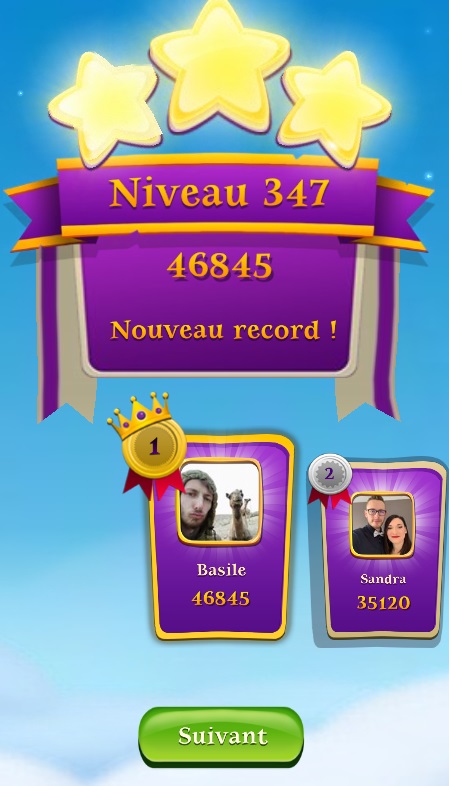Tap the green Suivant button
The height and width of the screenshot is (786, 449).
pyautogui.click(x=221, y=736)
